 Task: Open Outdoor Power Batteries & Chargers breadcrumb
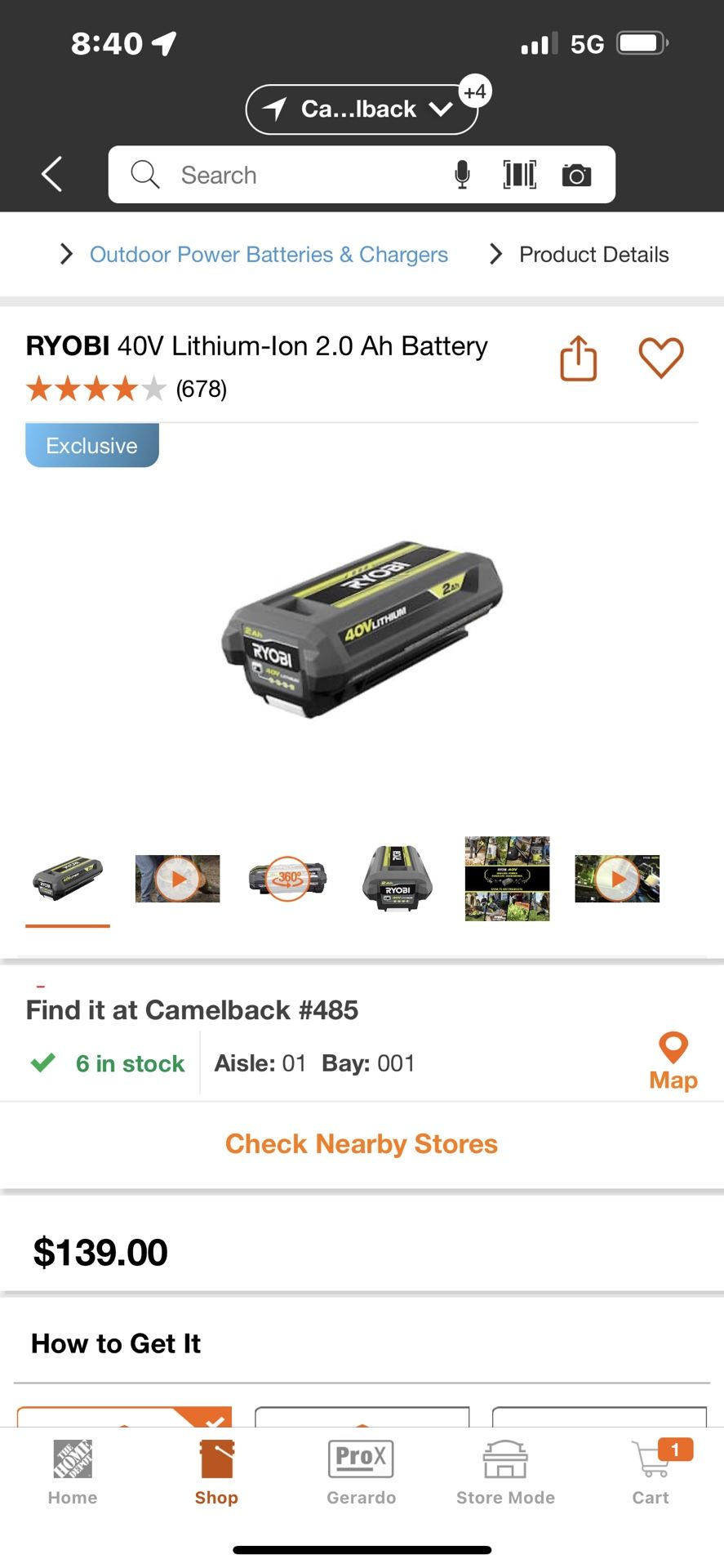click(x=269, y=255)
